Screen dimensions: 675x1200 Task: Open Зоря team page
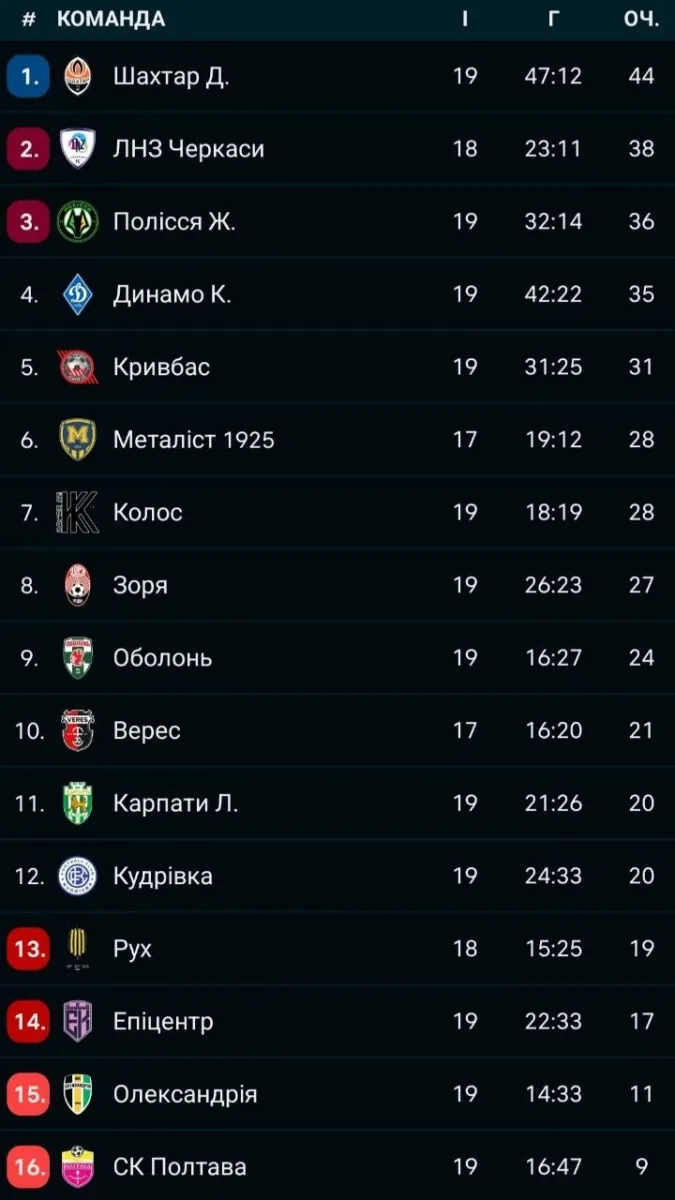140,585
